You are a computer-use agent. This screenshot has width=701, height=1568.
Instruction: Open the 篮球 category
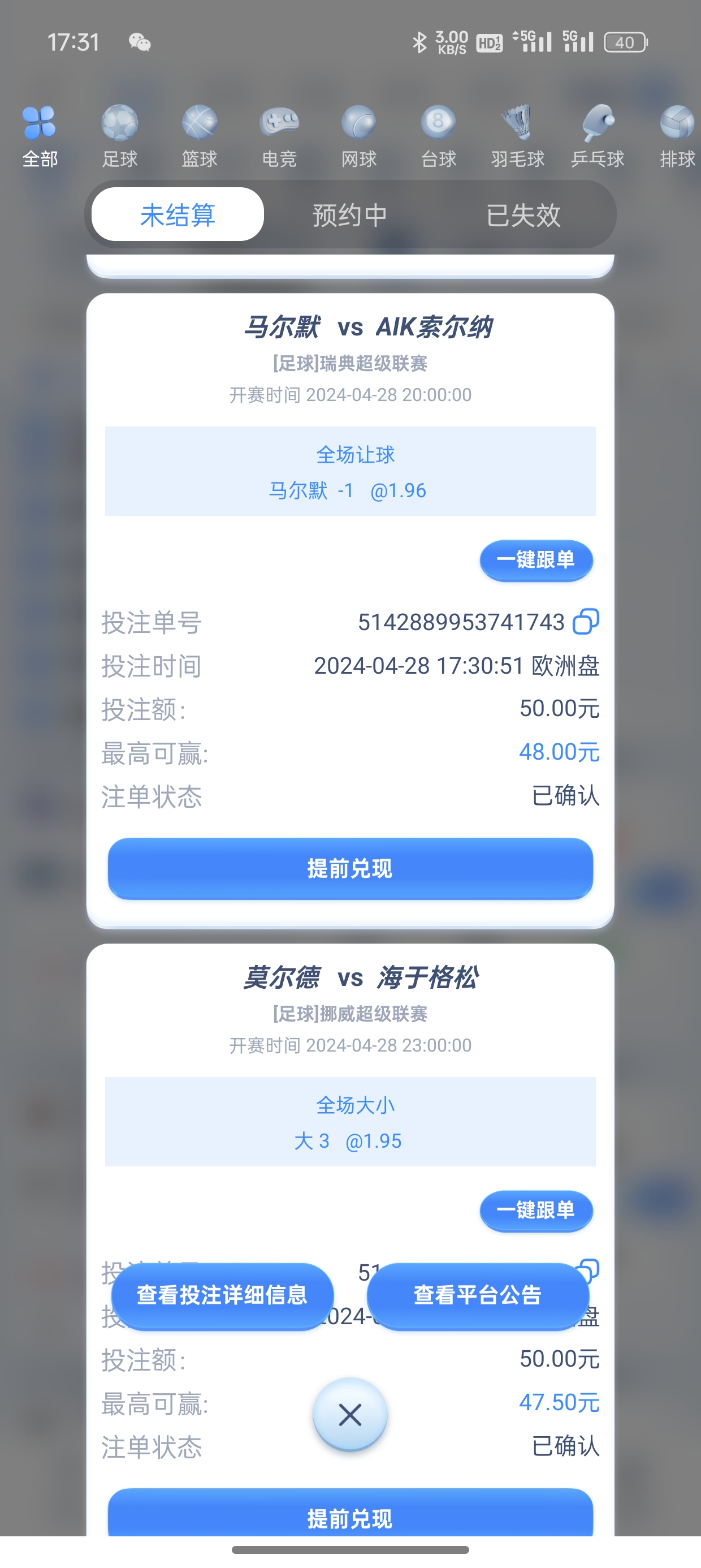click(x=199, y=136)
